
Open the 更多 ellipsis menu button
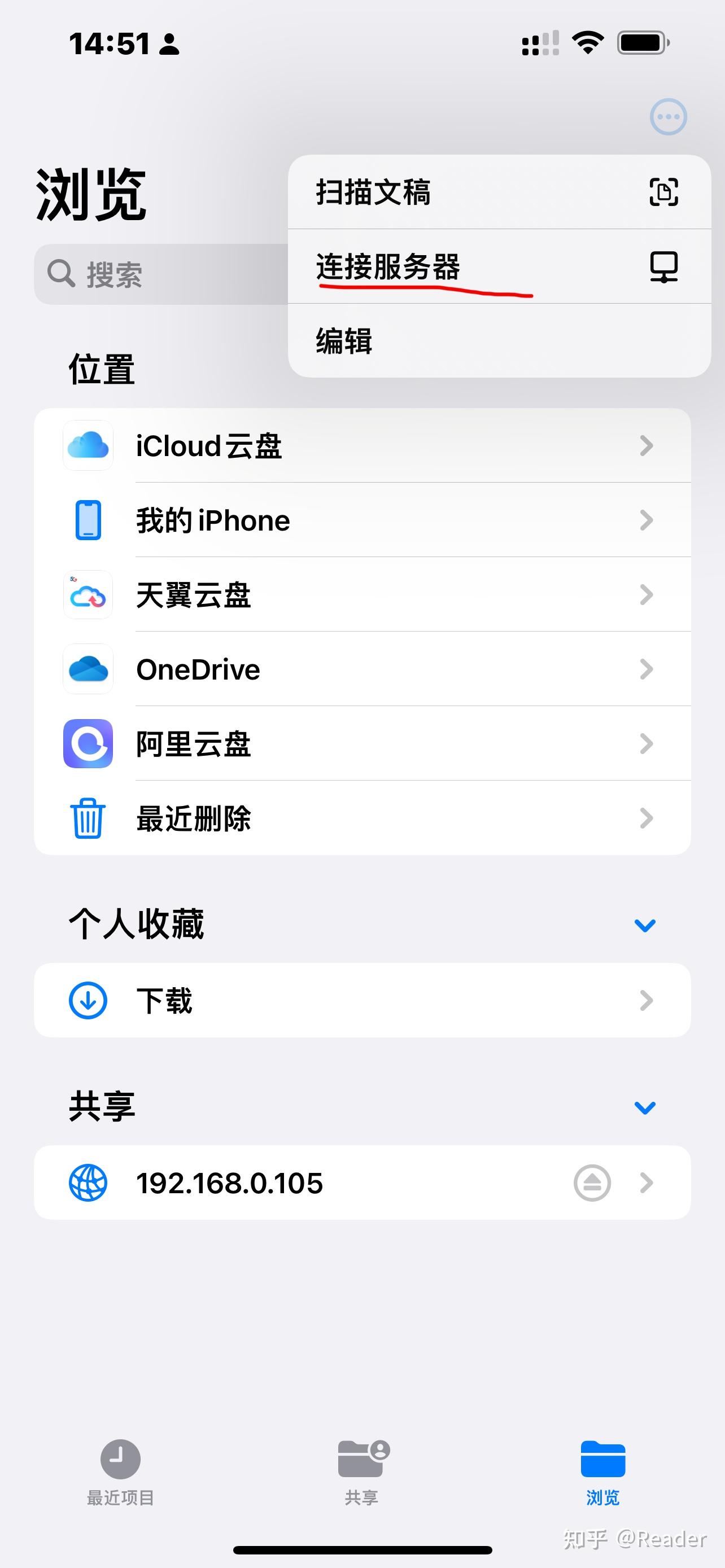point(668,117)
